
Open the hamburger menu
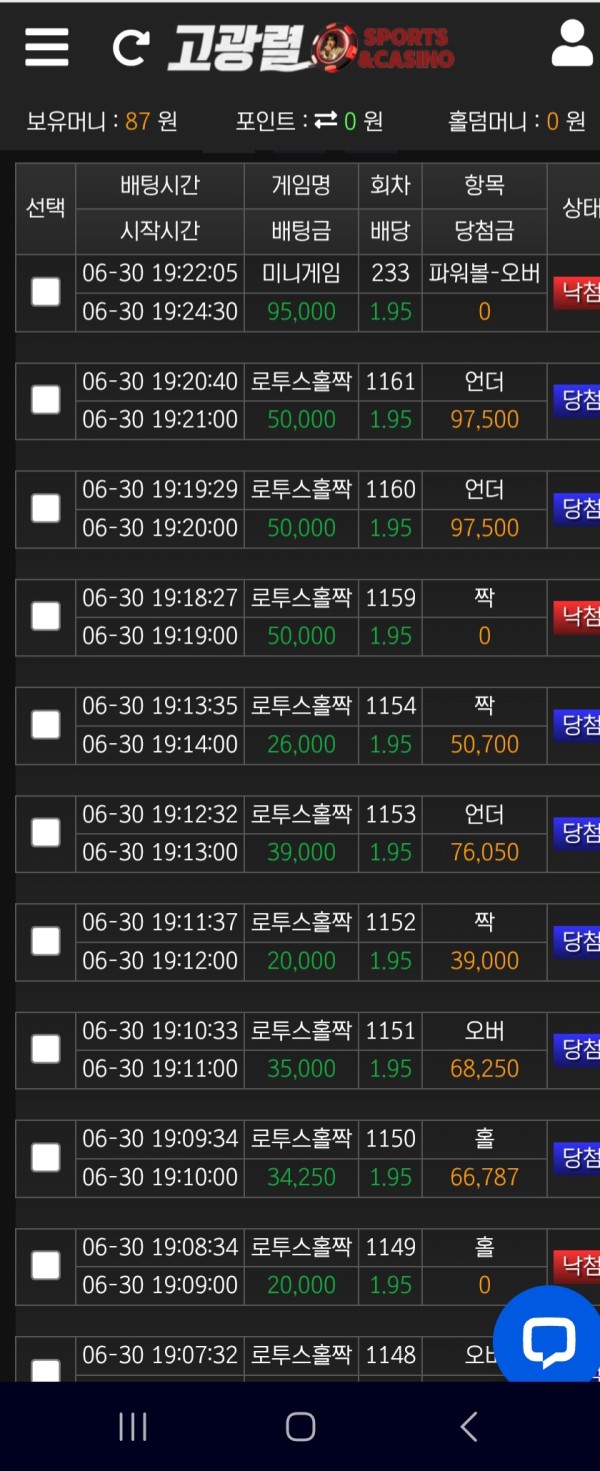pyautogui.click(x=47, y=47)
